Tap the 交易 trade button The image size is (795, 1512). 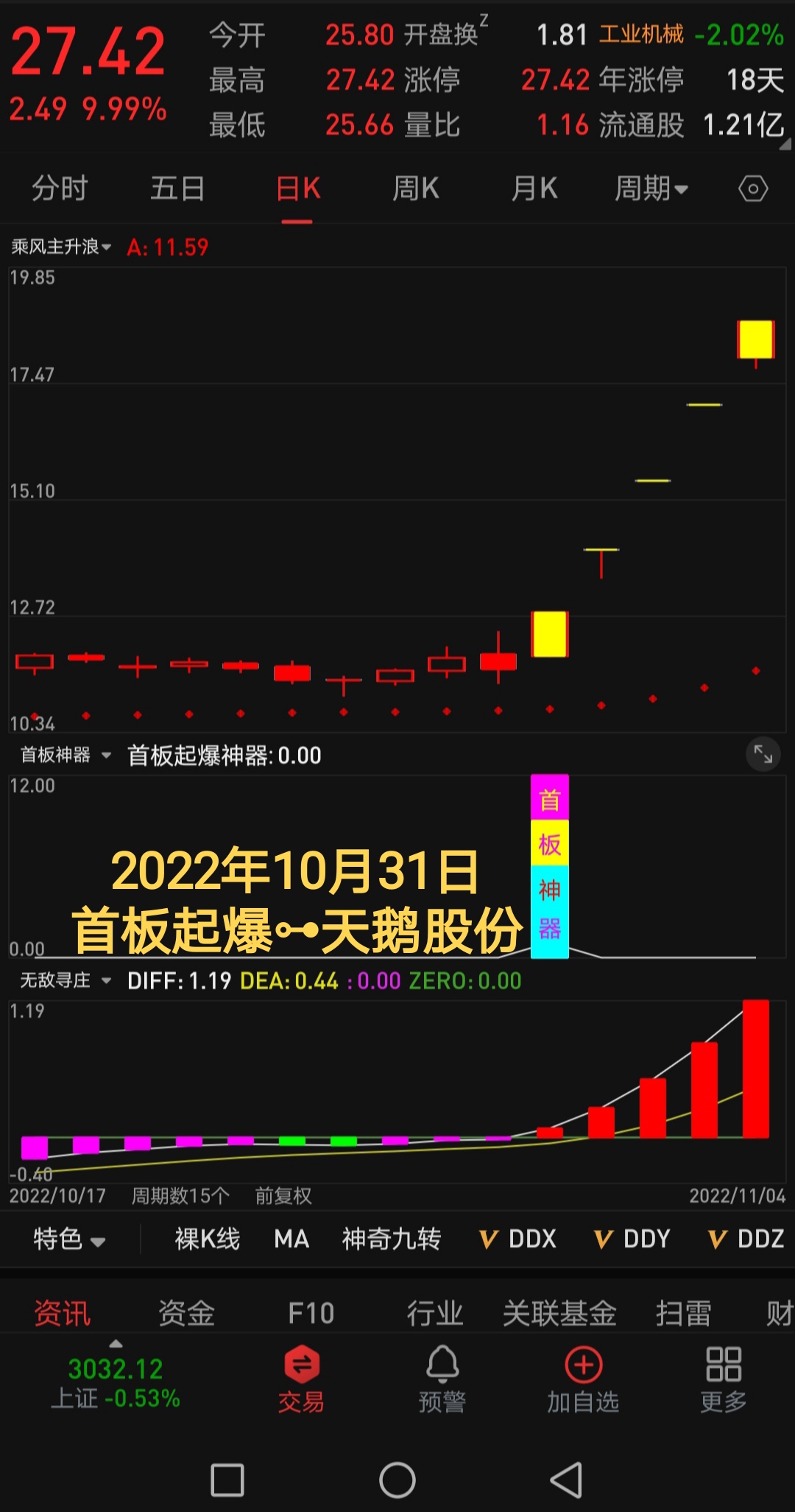[x=301, y=1379]
